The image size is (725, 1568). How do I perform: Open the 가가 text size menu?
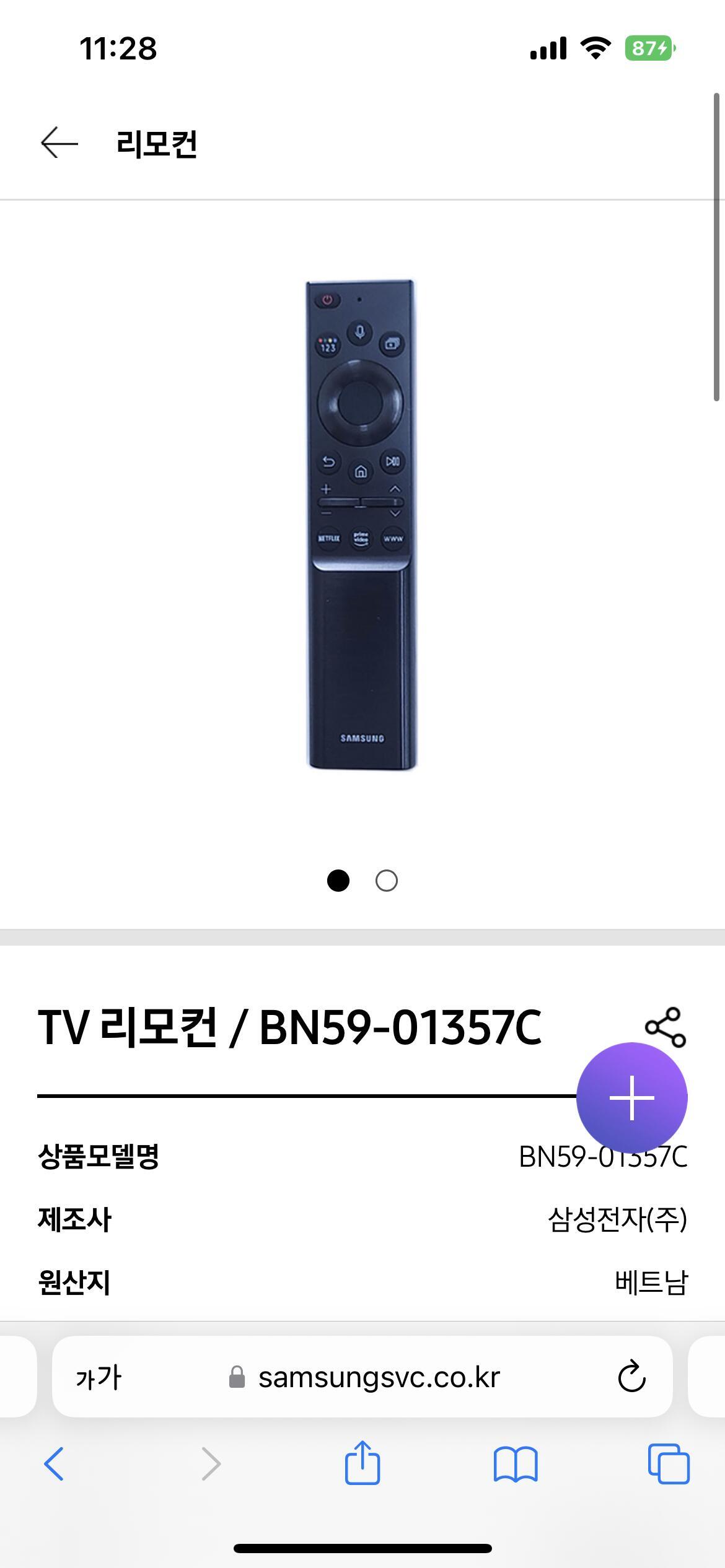click(99, 1377)
